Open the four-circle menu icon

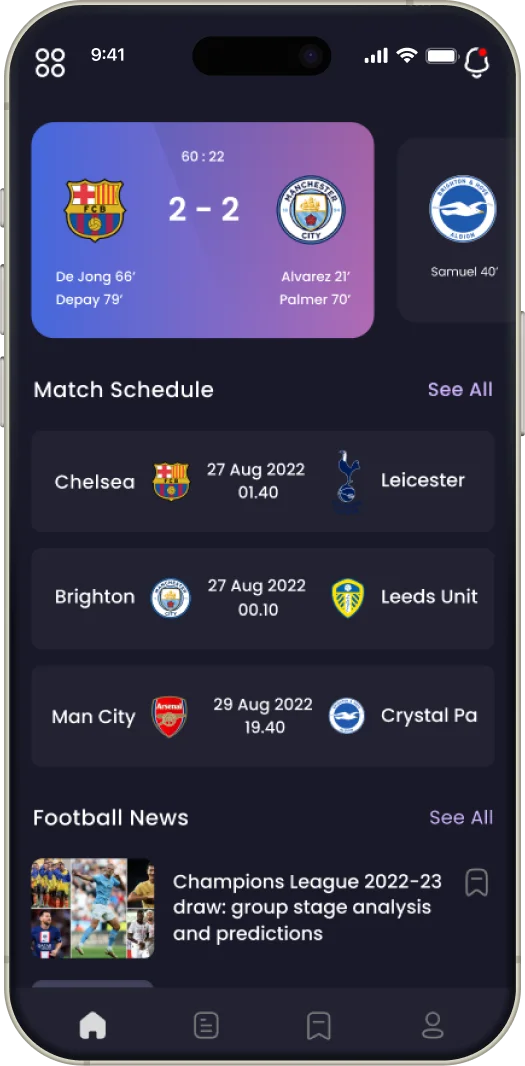[x=50, y=63]
